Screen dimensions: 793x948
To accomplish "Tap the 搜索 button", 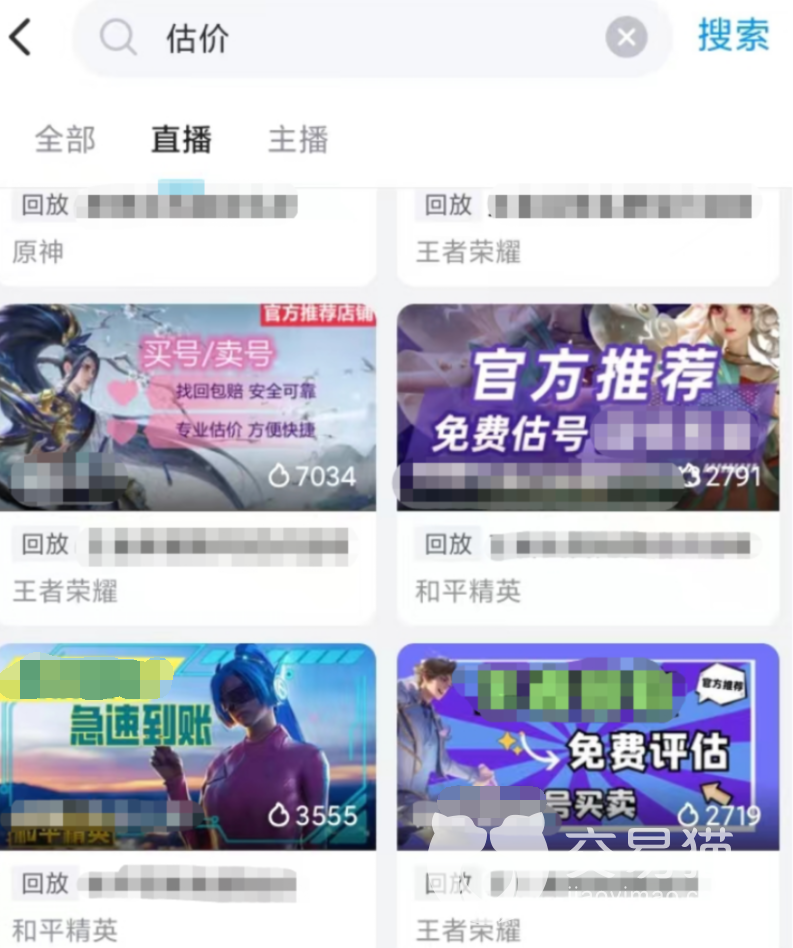I will (734, 36).
